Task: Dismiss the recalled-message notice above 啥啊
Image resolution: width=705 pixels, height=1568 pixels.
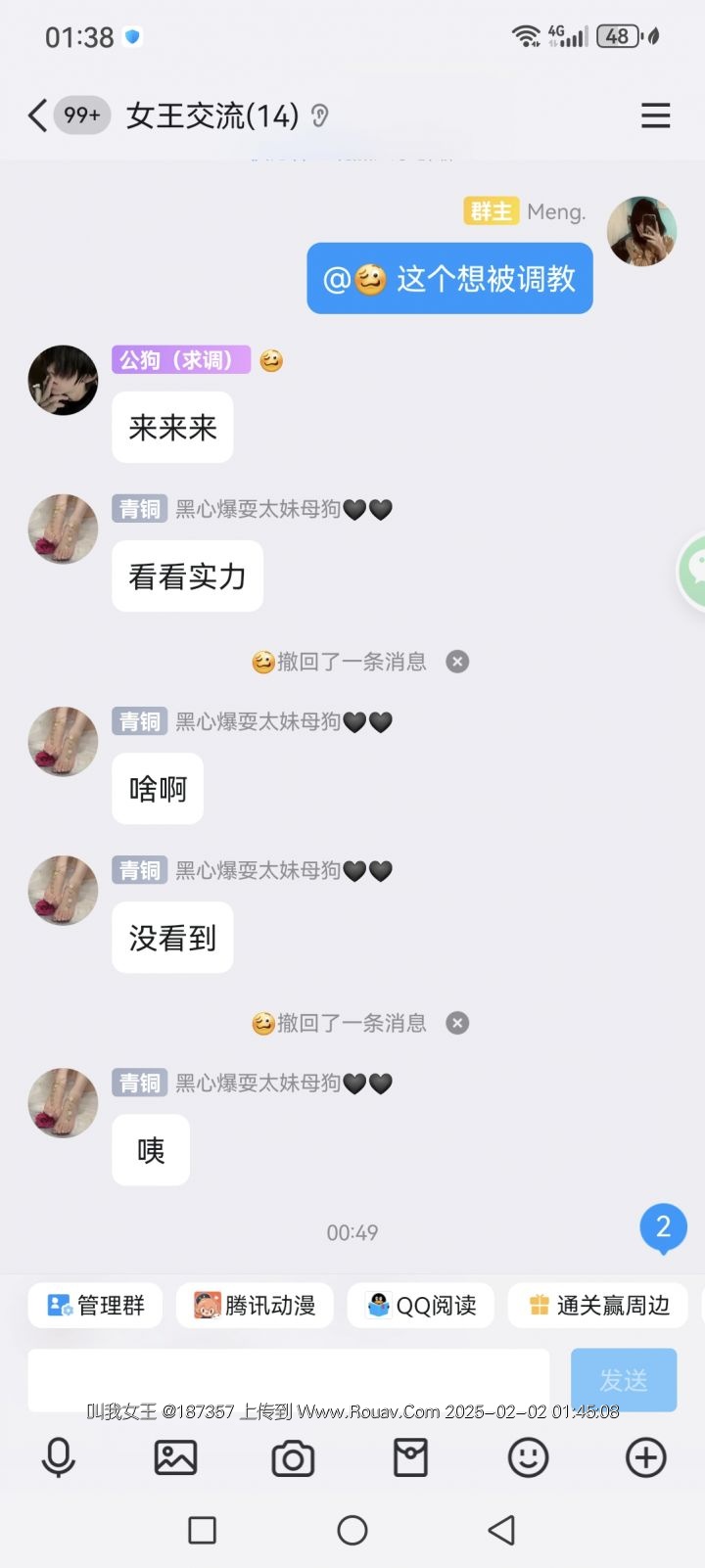Action: [x=457, y=662]
